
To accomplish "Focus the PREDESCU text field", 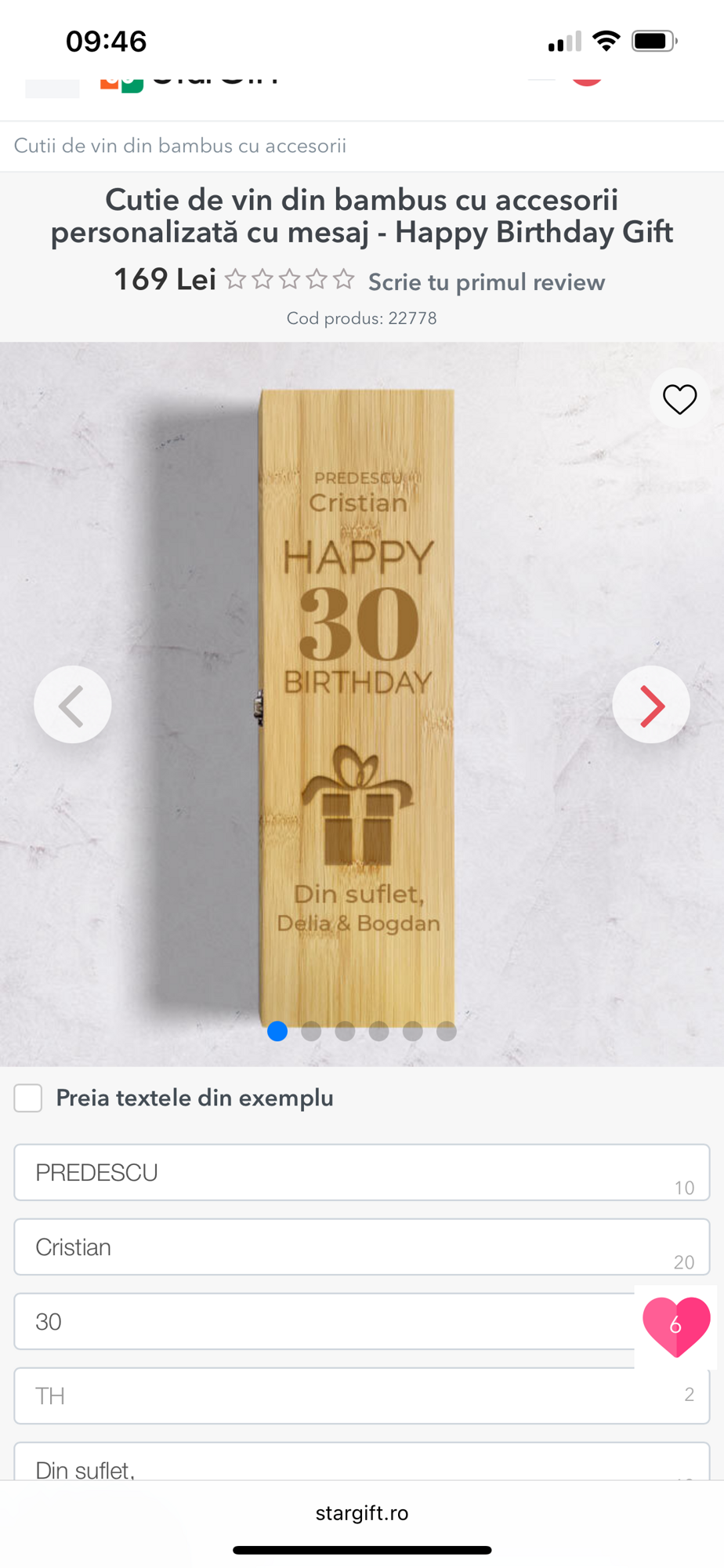I will pos(345,1172).
